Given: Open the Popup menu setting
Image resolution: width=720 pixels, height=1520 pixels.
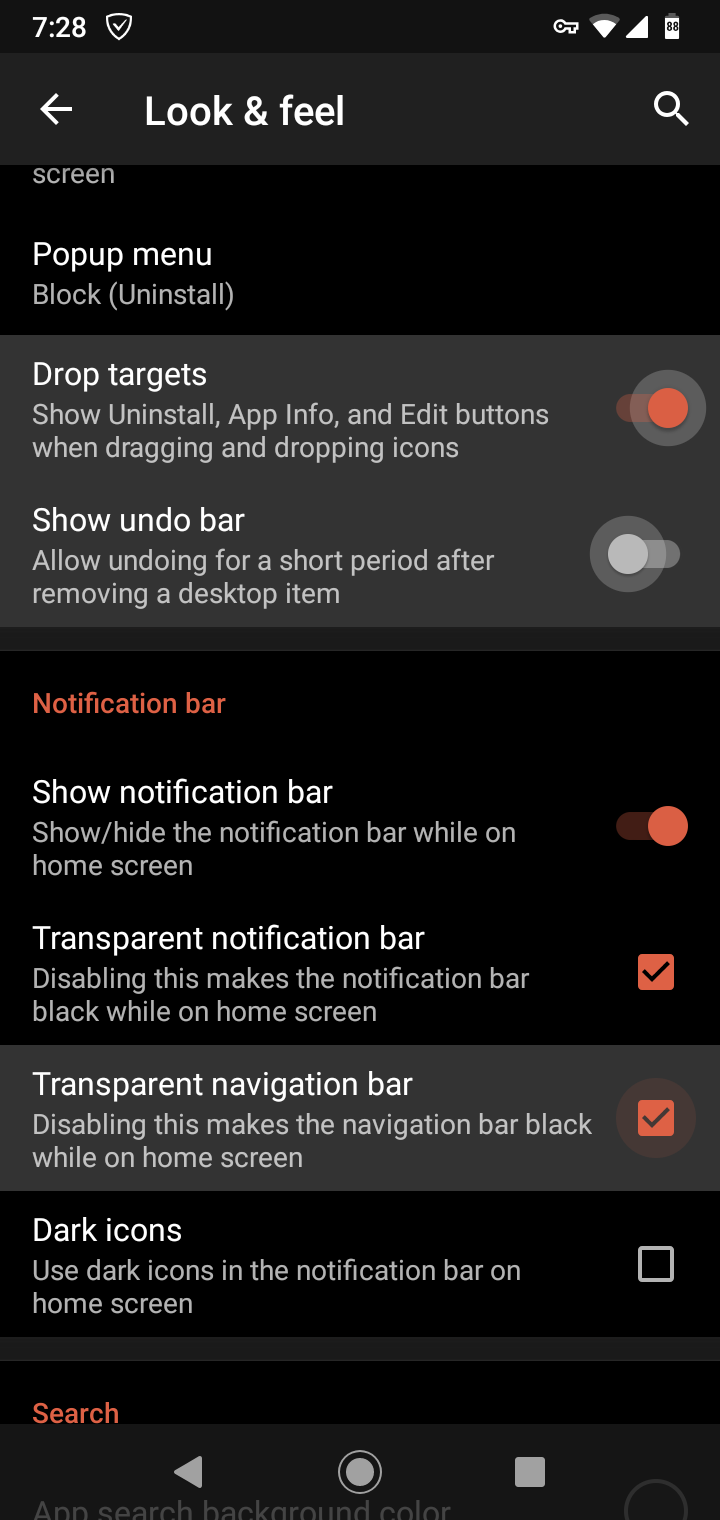Looking at the screenshot, I should (300, 274).
